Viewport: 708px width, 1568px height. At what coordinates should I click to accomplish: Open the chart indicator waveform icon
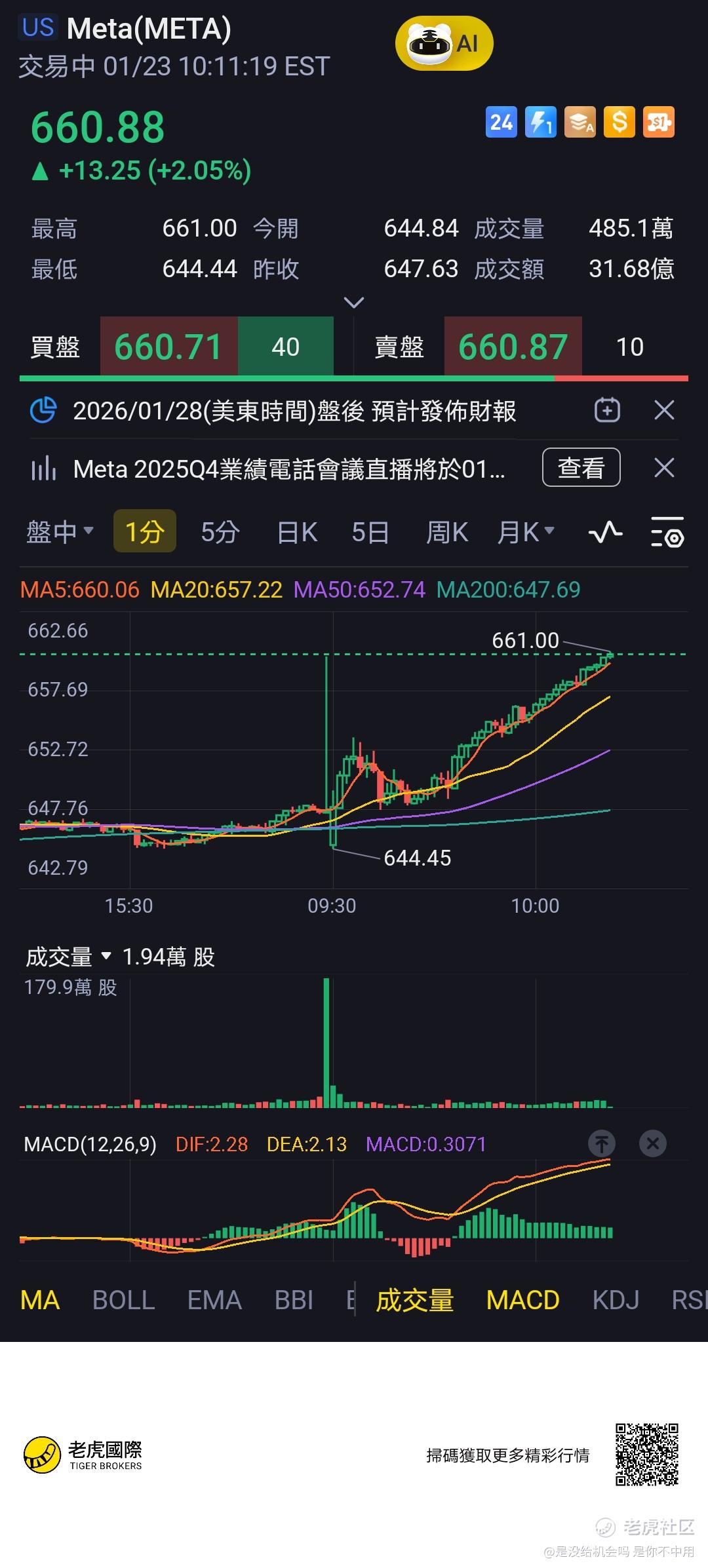point(605,531)
